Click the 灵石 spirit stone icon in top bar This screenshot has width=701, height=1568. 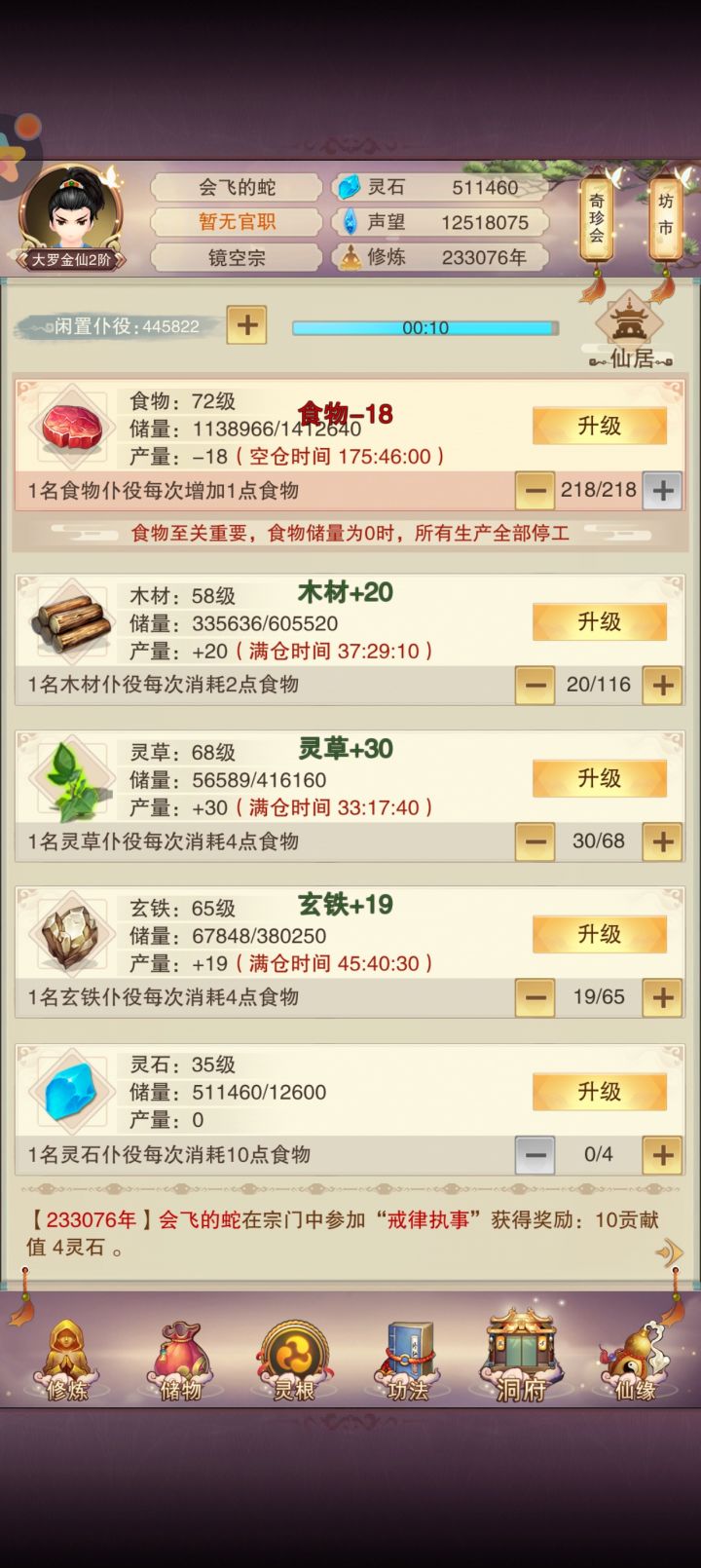349,187
